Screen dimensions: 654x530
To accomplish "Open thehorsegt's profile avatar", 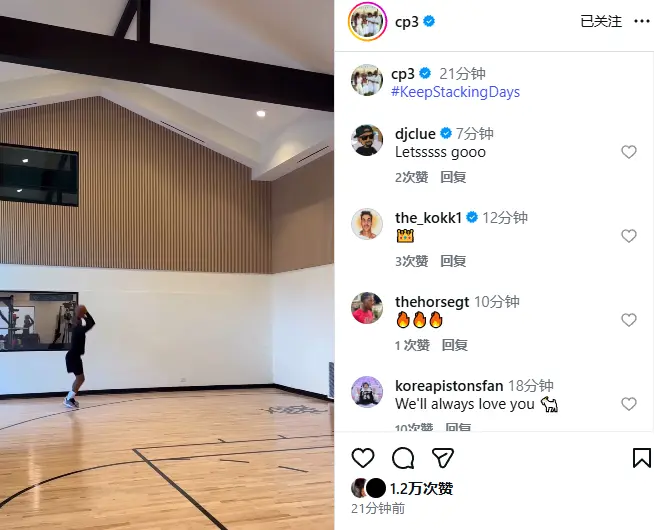I will (x=367, y=308).
